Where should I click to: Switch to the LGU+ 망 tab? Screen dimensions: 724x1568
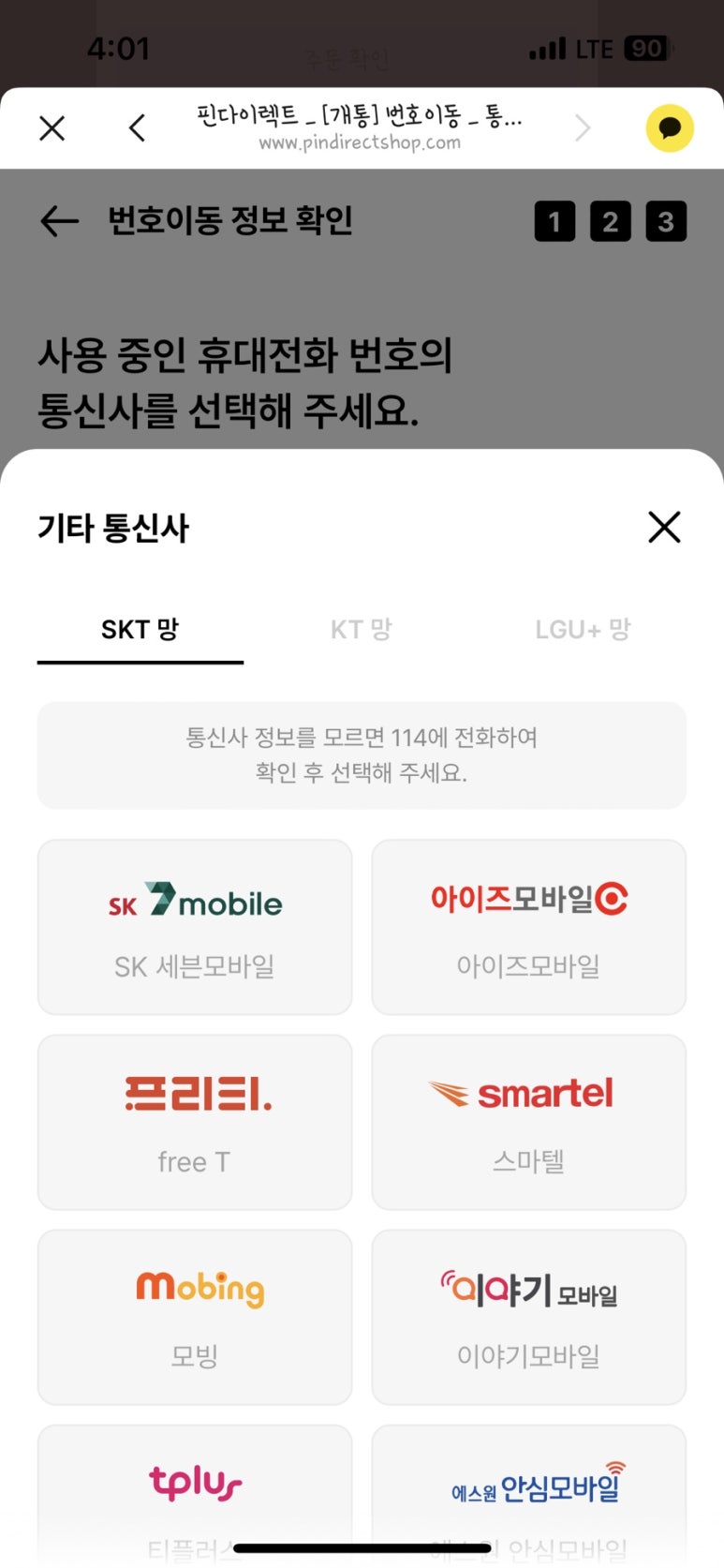point(583,629)
